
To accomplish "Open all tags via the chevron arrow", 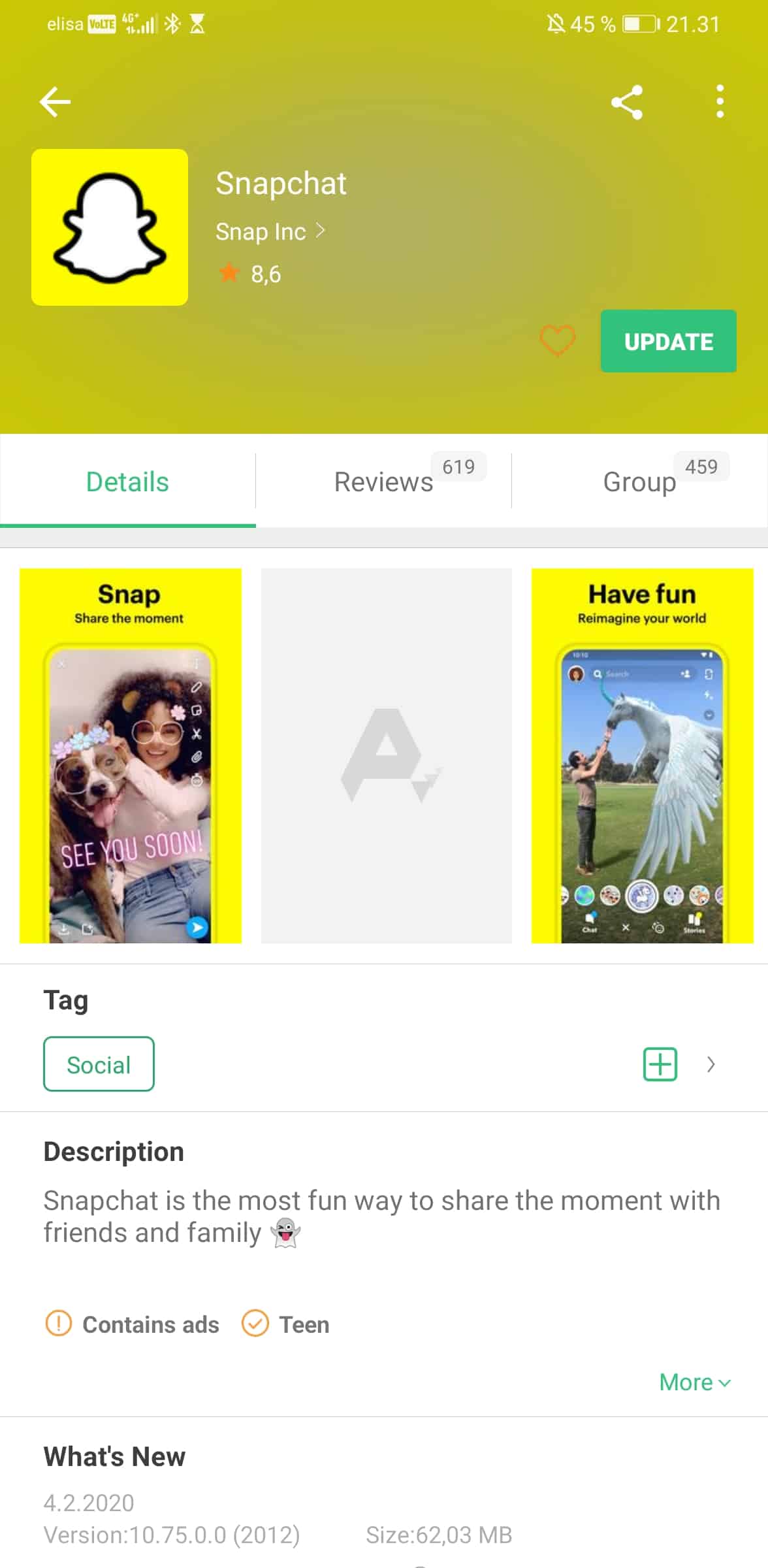I will (x=711, y=1064).
